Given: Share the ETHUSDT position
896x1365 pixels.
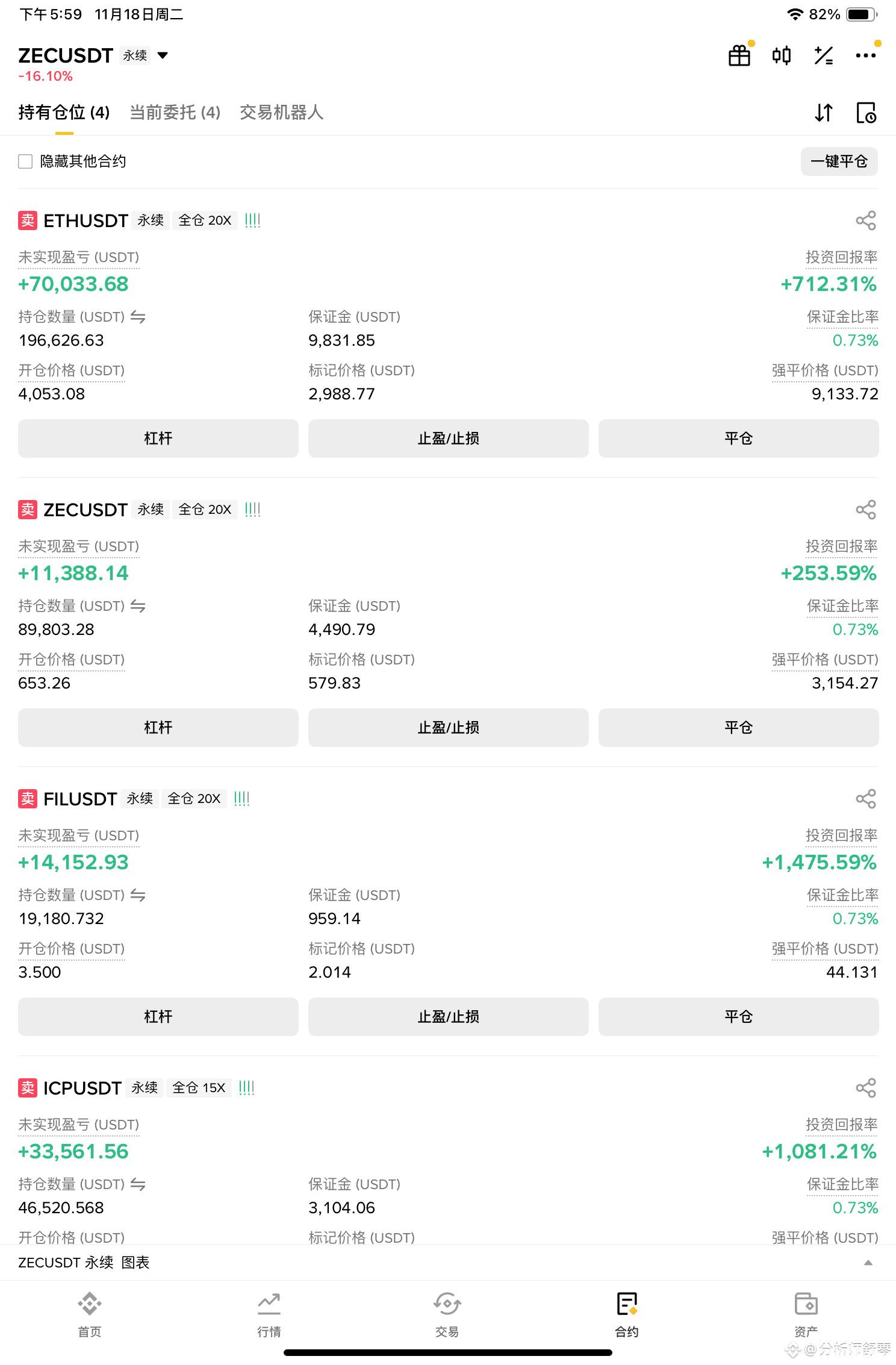Looking at the screenshot, I should click(x=865, y=220).
